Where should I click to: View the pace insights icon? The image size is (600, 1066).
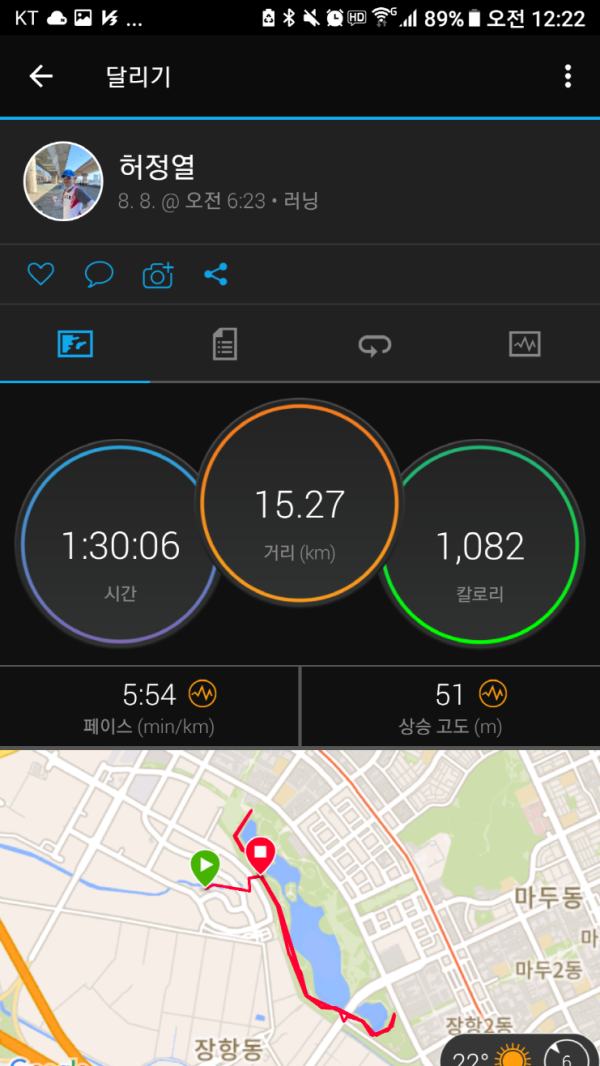pyautogui.click(x=203, y=693)
